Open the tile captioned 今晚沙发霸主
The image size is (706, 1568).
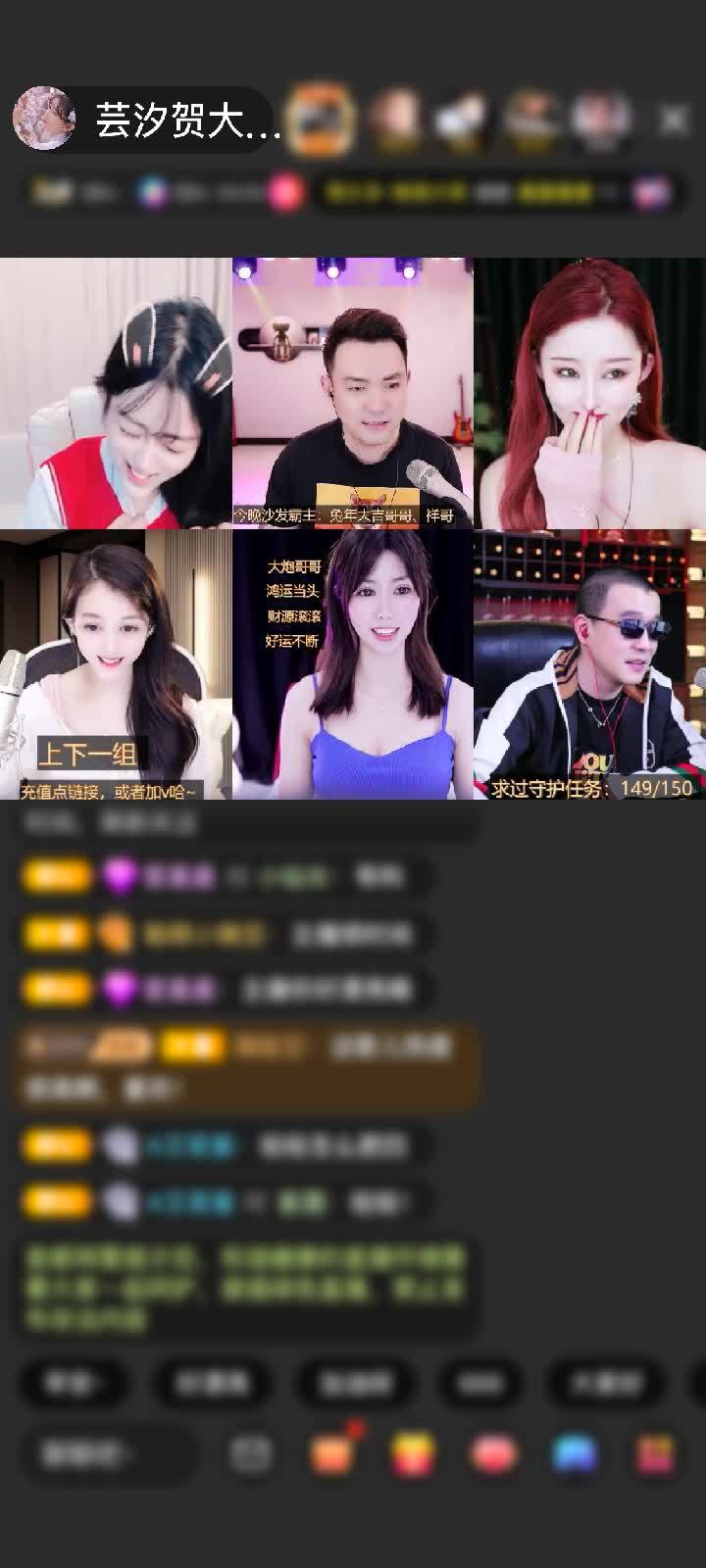tap(352, 392)
